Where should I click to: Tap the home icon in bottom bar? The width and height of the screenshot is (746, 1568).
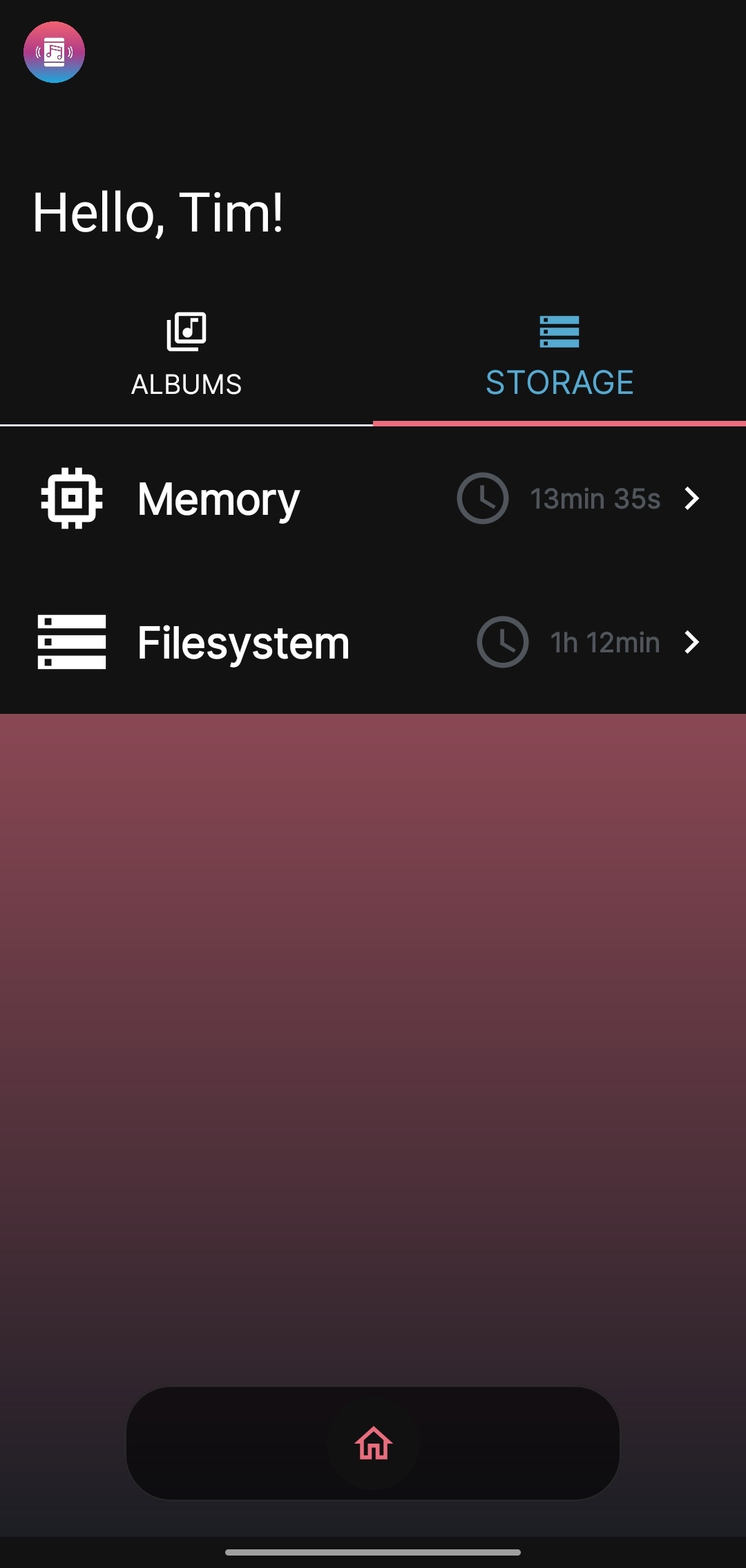click(x=374, y=1444)
